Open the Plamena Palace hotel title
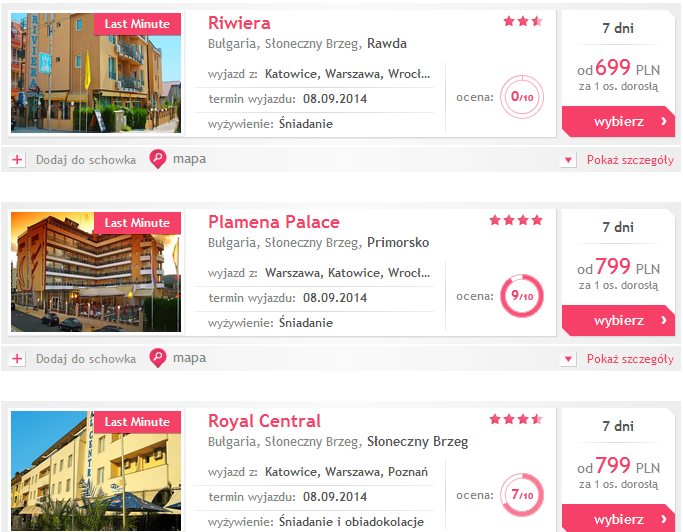Viewport: 683px width, 532px height. click(273, 222)
